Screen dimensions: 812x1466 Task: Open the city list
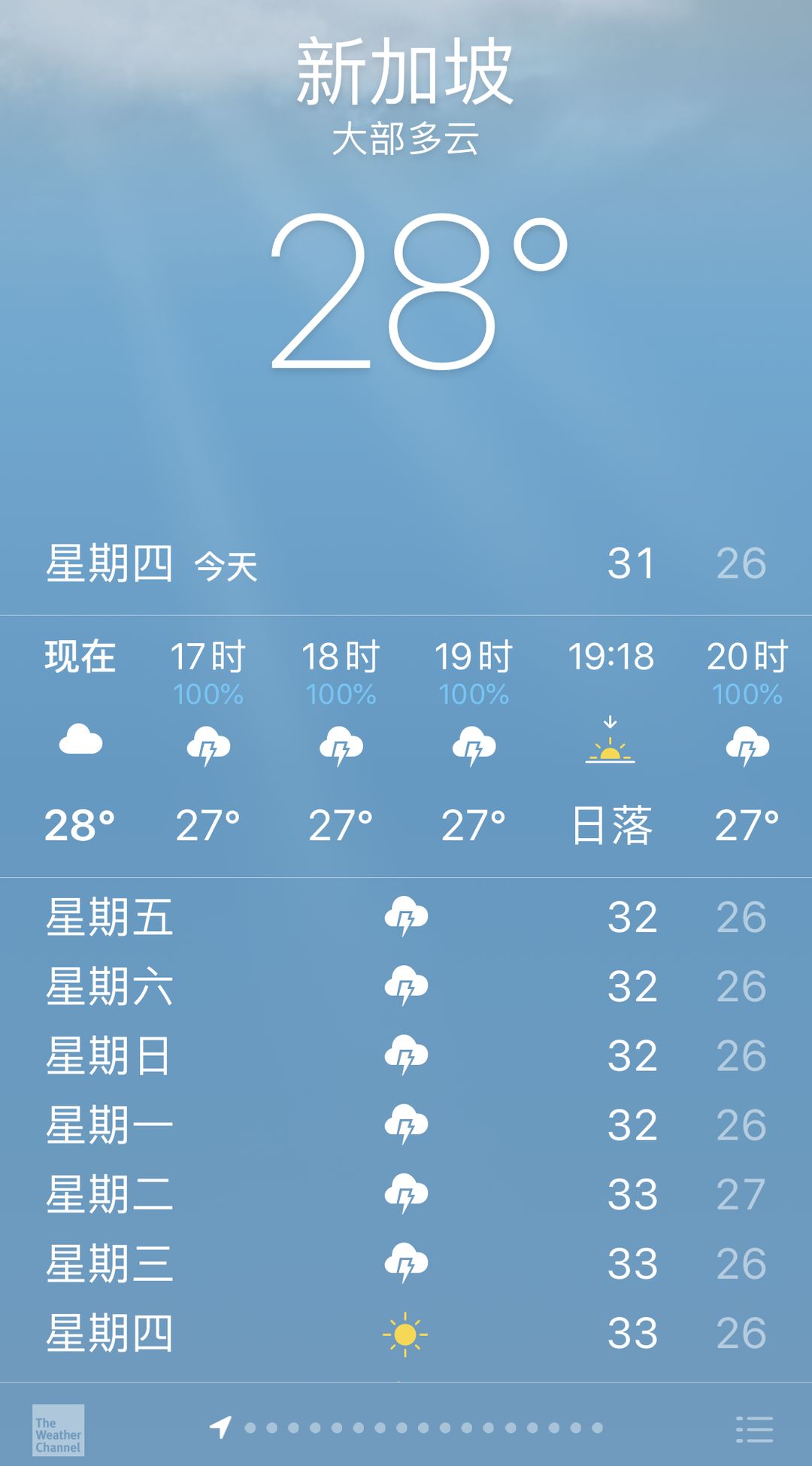(754, 1428)
